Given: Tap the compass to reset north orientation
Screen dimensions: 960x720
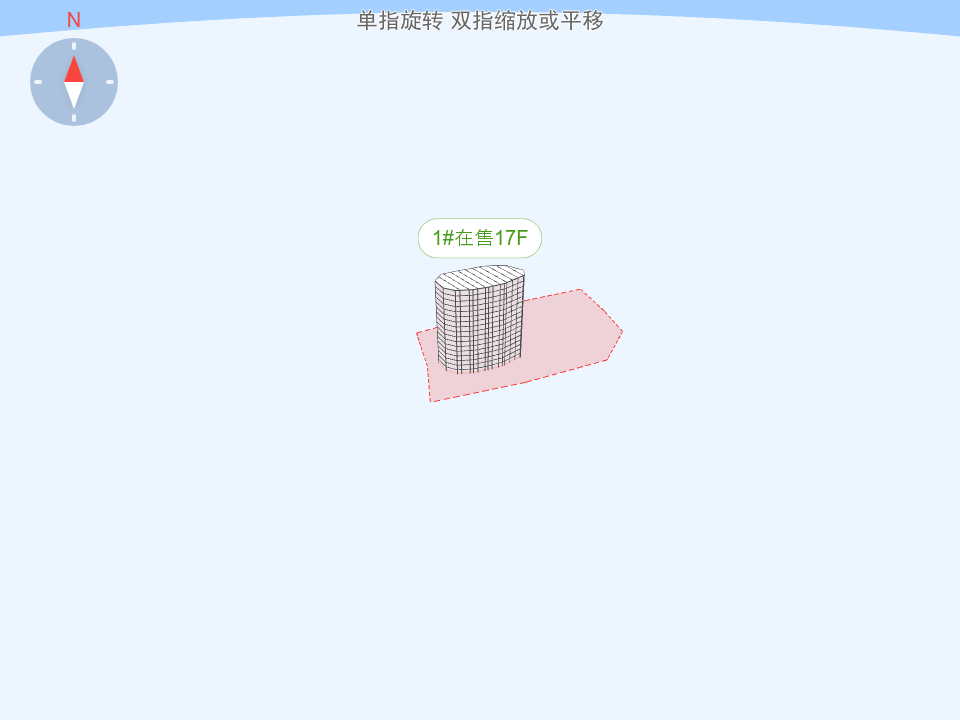Looking at the screenshot, I should tap(74, 82).
